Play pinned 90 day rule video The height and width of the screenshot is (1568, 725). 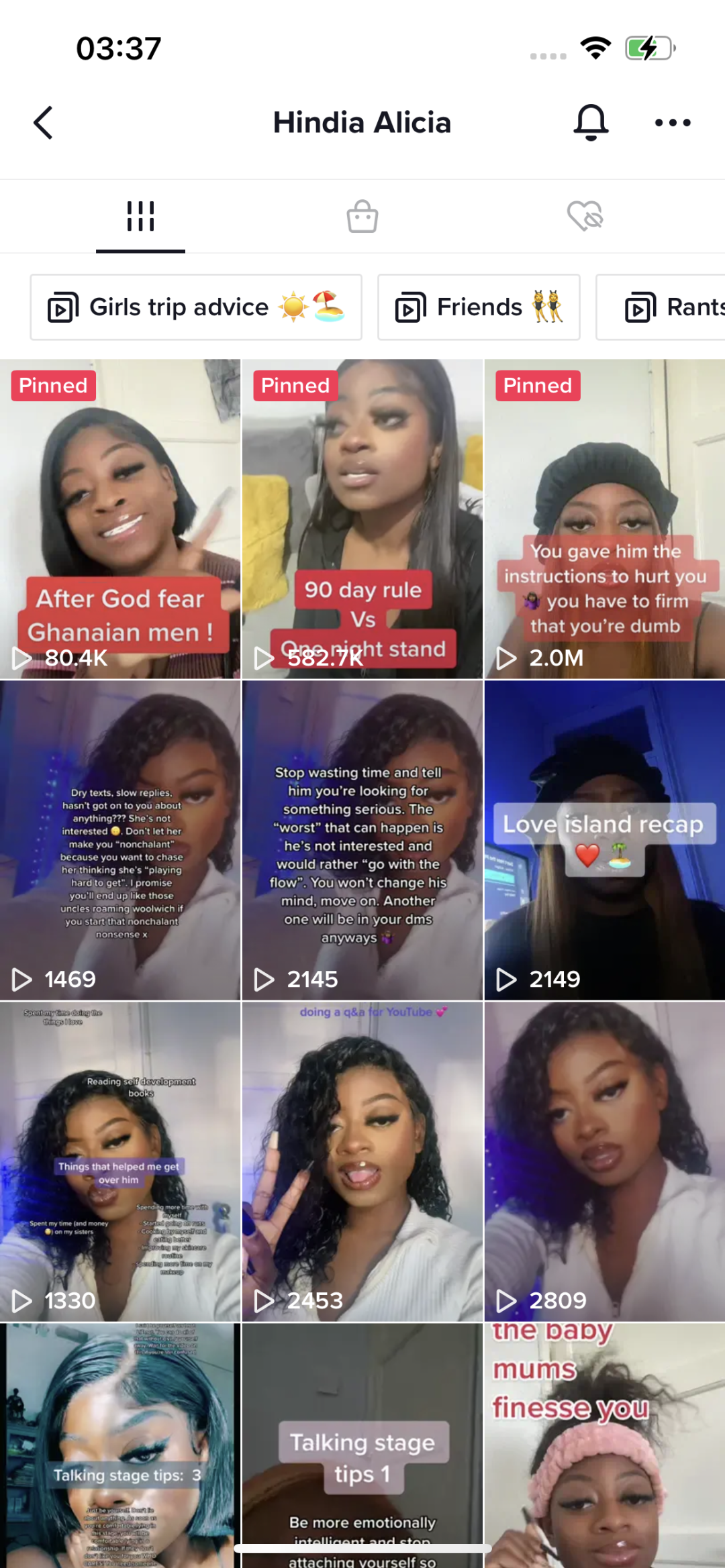pyautogui.click(x=362, y=519)
